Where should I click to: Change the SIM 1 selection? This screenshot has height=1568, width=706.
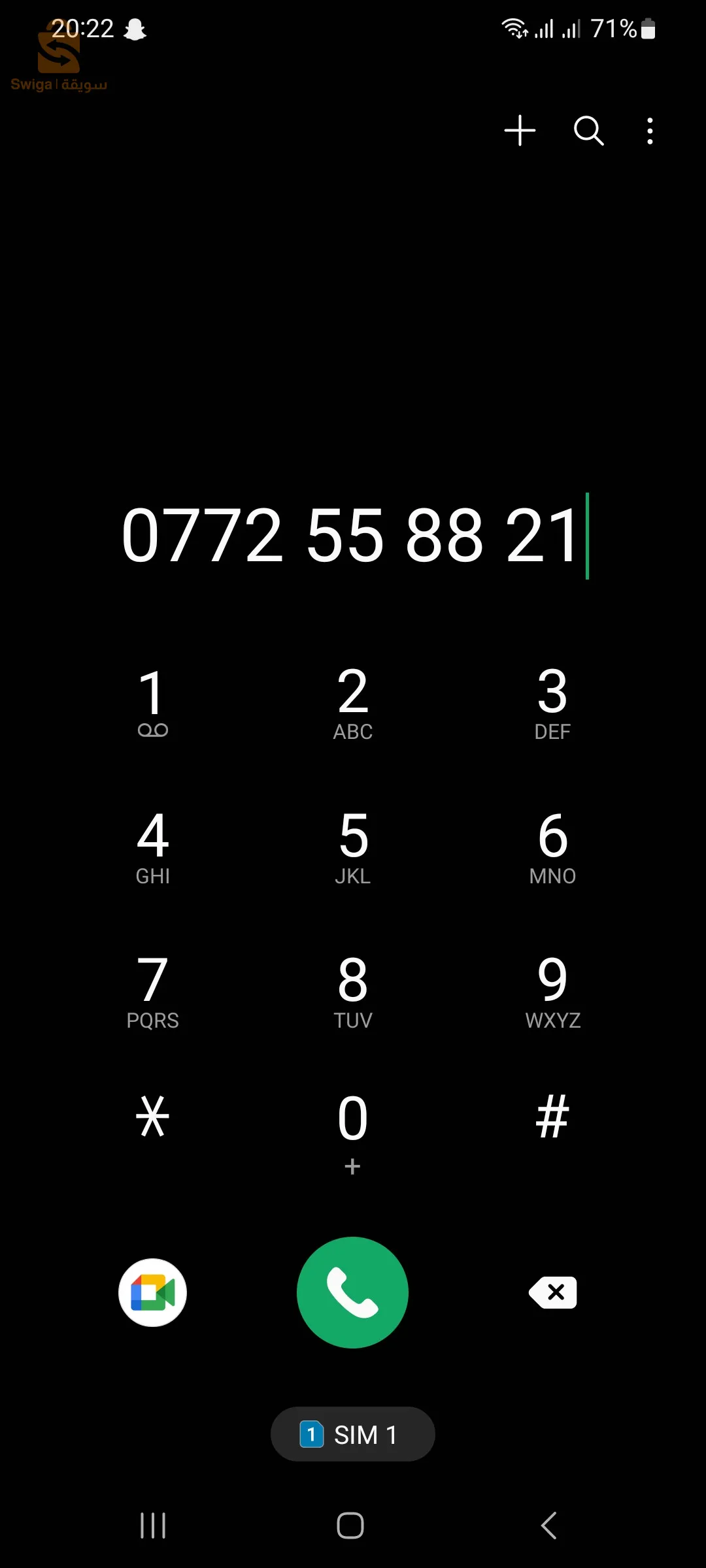tap(353, 1435)
